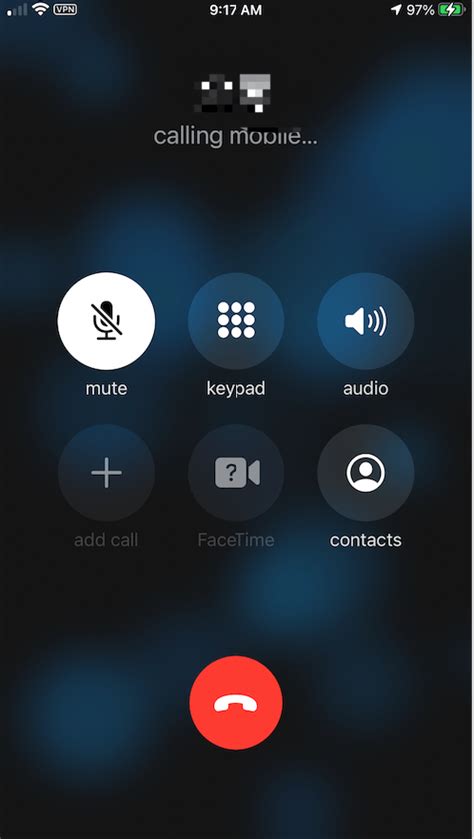Open contacts during the call

tap(365, 473)
